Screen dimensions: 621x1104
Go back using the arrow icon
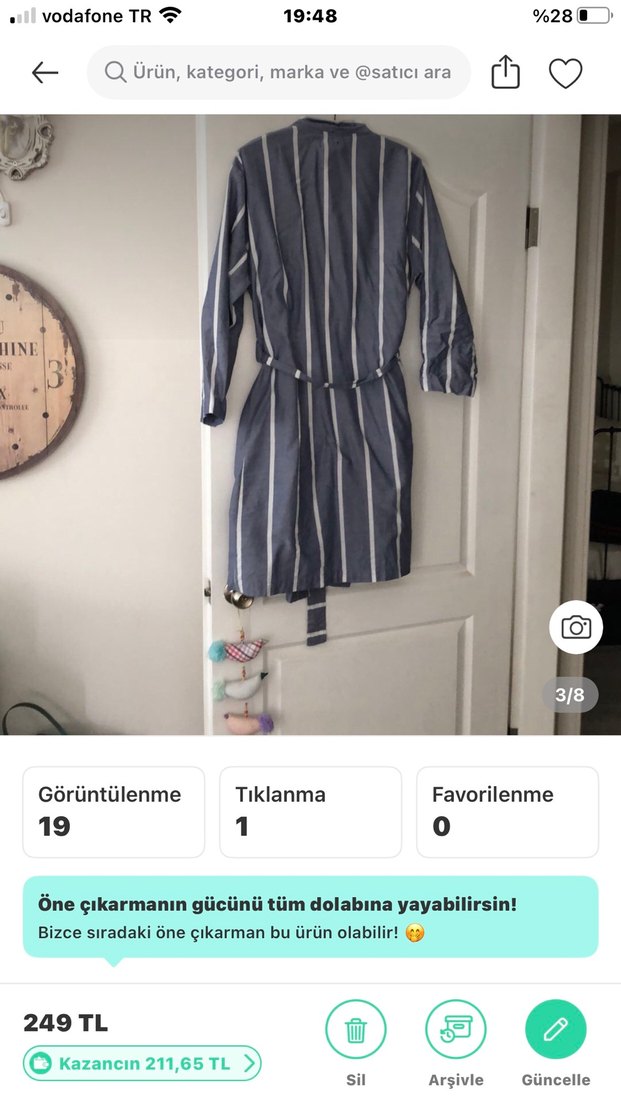click(x=45, y=73)
